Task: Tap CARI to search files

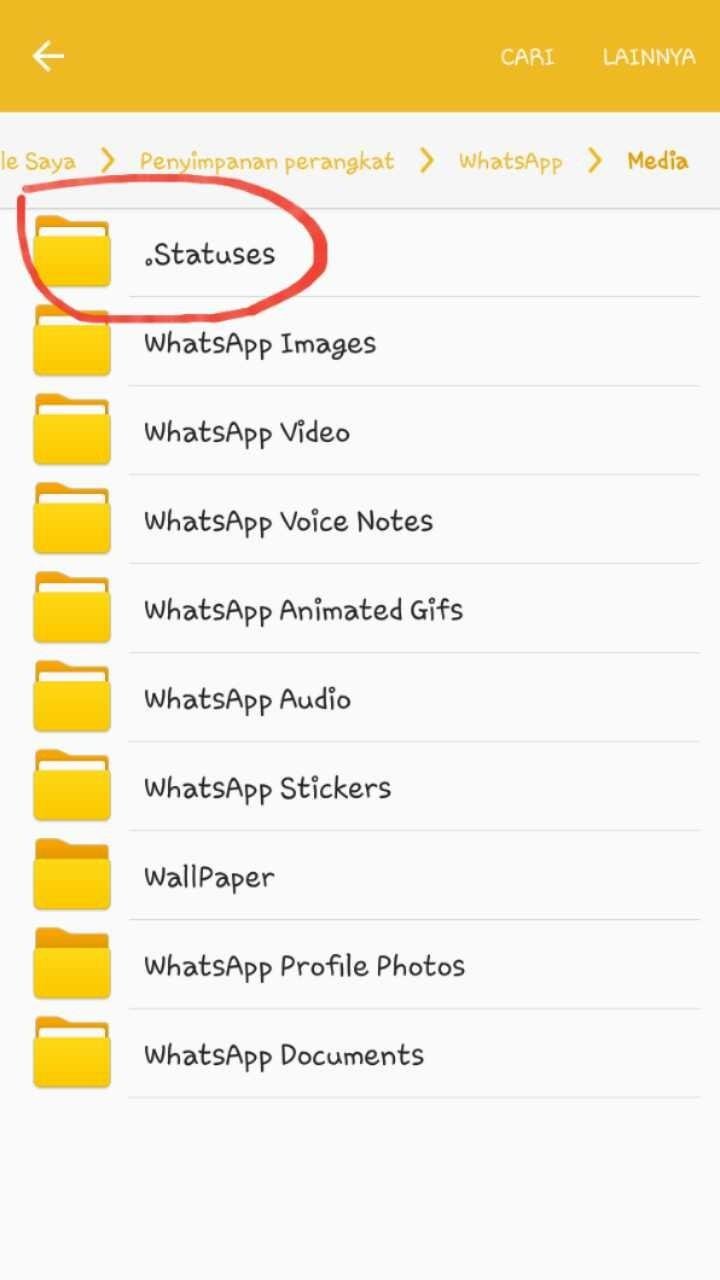Action: click(527, 57)
